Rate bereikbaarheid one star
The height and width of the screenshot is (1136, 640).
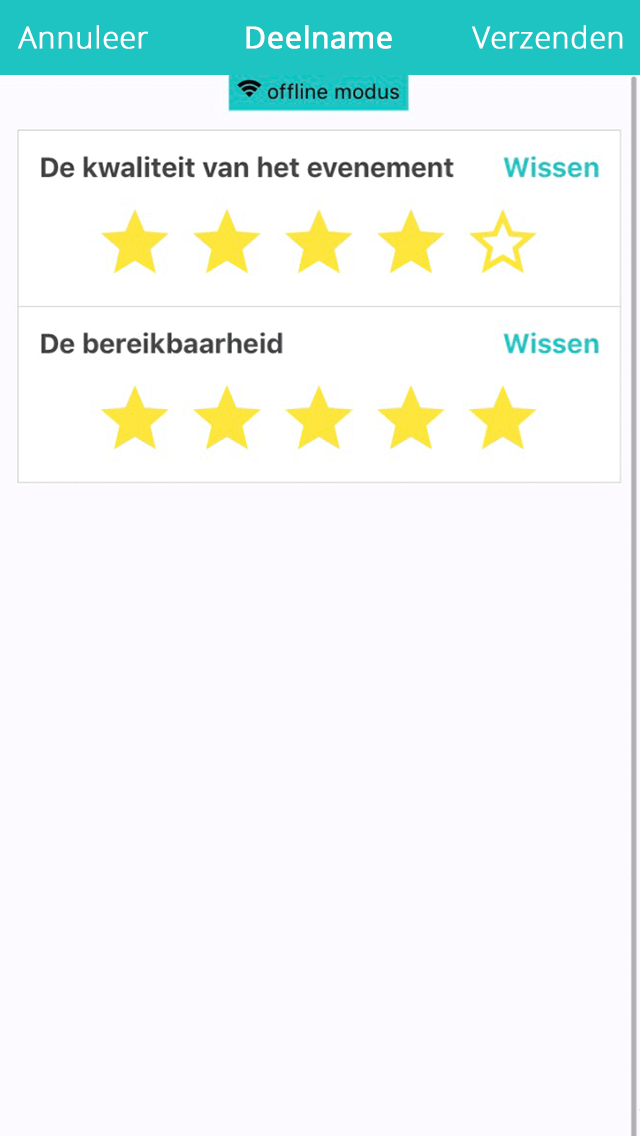coord(135,417)
